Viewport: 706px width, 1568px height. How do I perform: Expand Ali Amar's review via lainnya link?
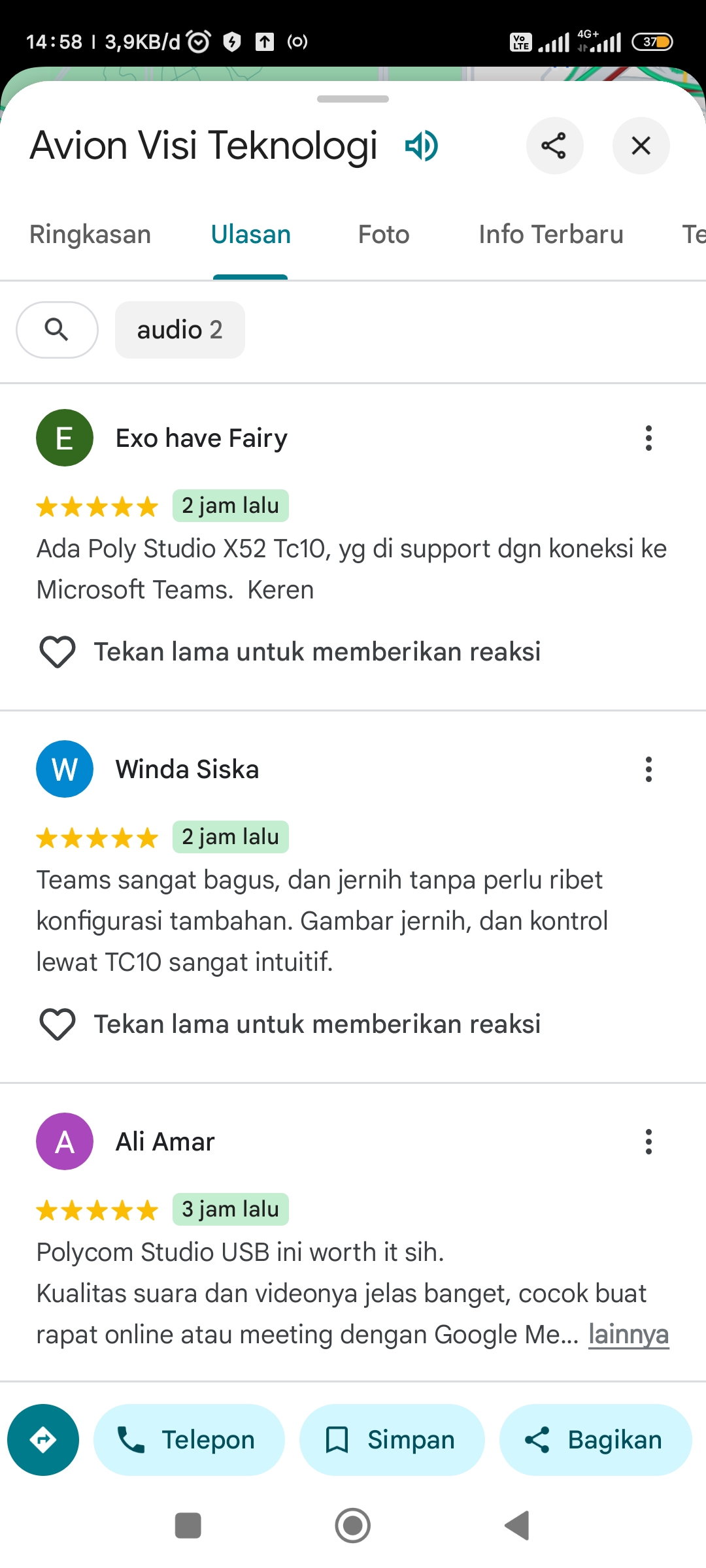(628, 1334)
